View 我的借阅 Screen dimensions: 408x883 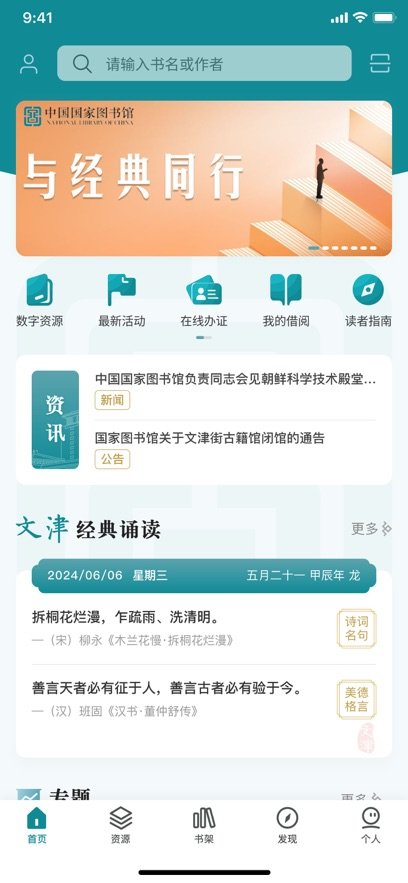tap(286, 301)
